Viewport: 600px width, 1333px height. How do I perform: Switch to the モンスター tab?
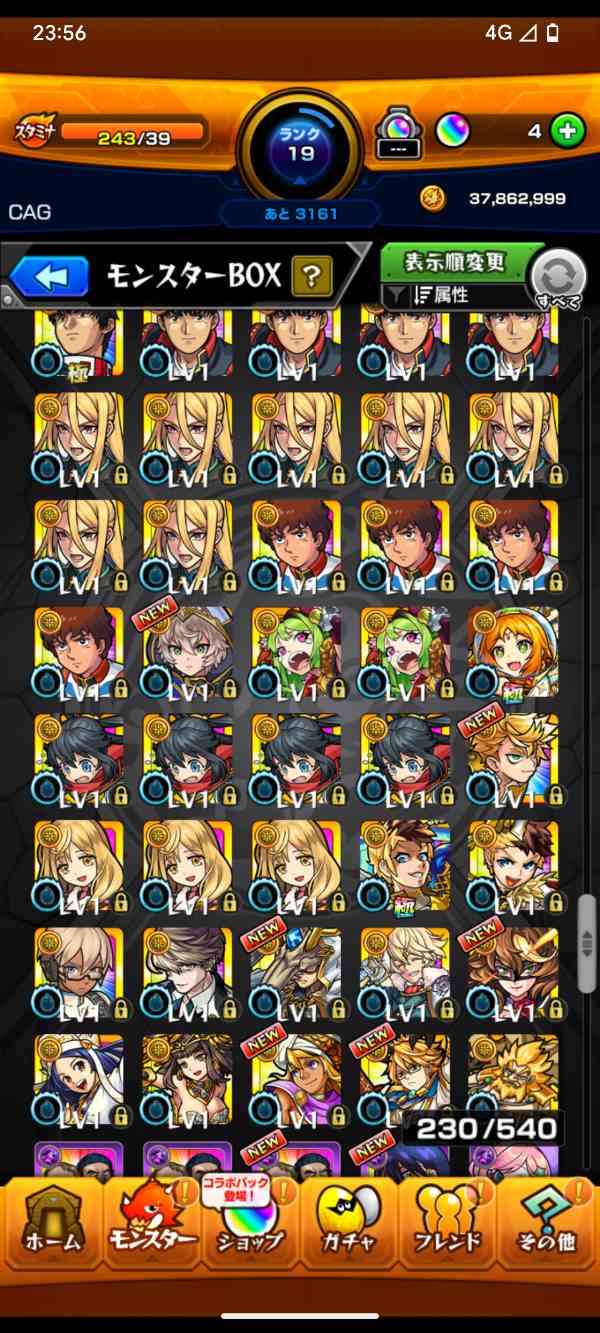tap(151, 1225)
